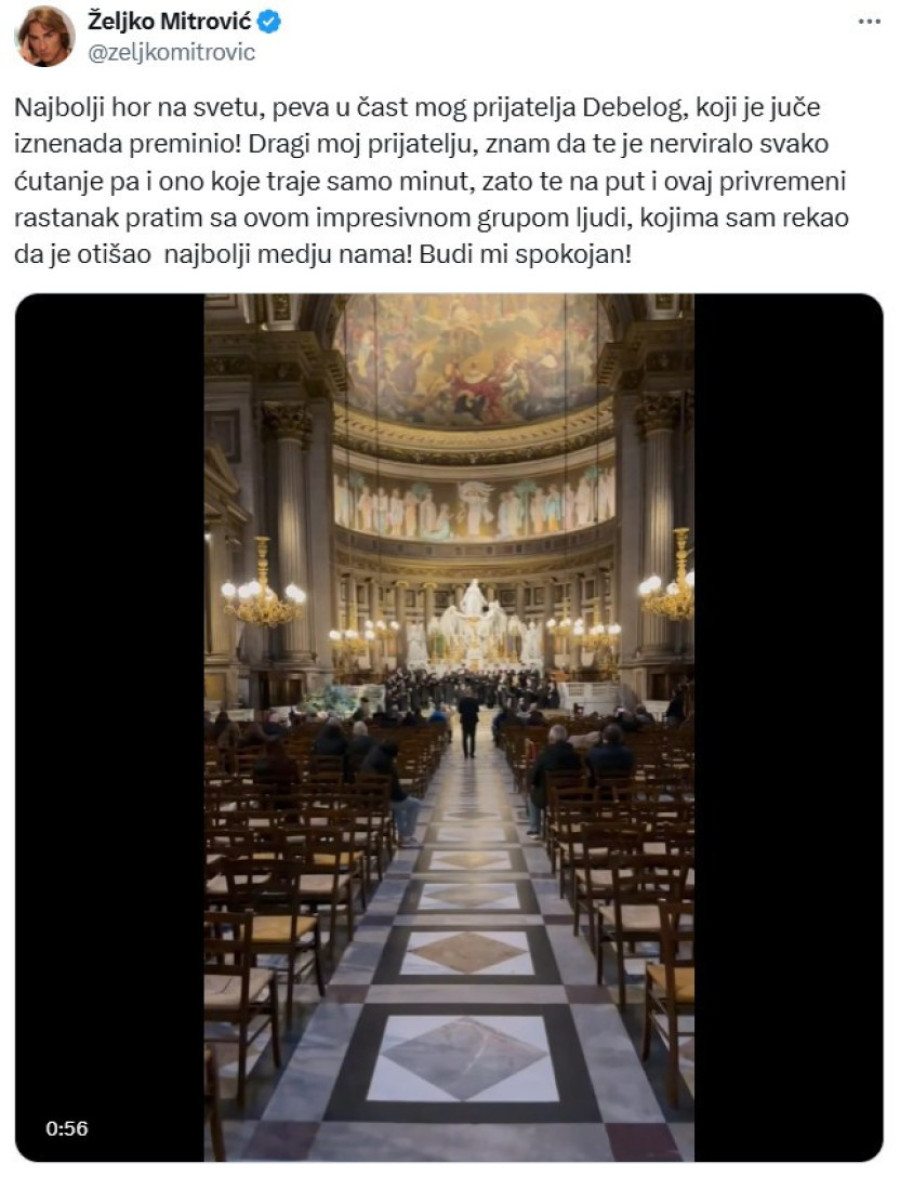
Task: Open Željko Mitrović's profile picture
Action: point(44,36)
